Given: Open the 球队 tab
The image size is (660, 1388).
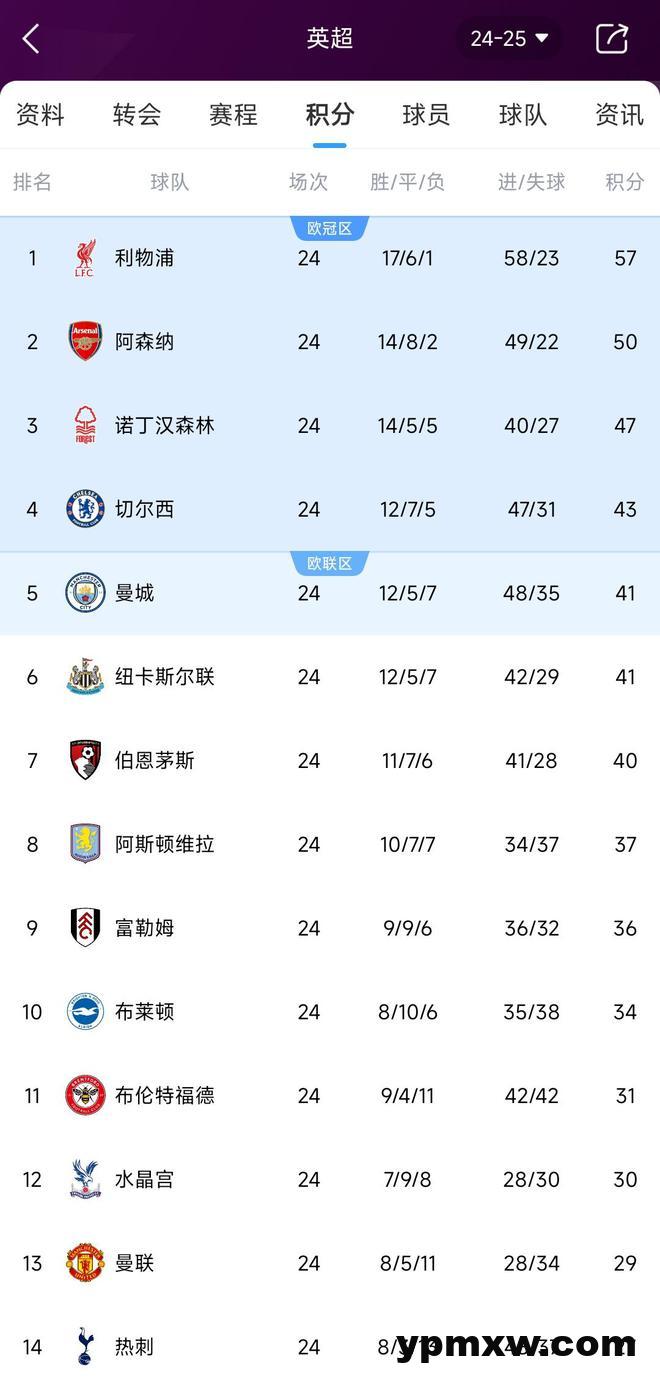Looking at the screenshot, I should (523, 115).
